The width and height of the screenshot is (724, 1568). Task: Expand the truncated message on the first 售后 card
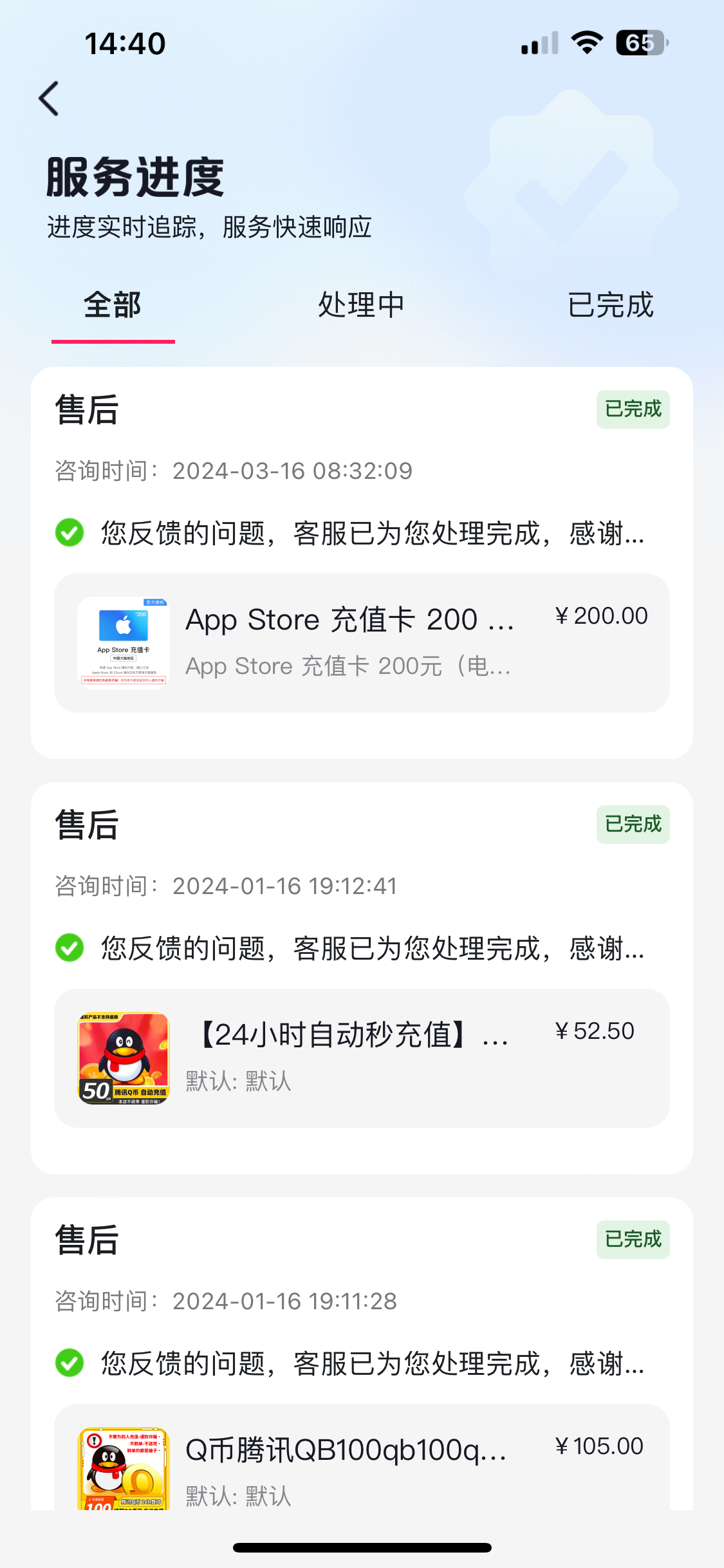[372, 532]
